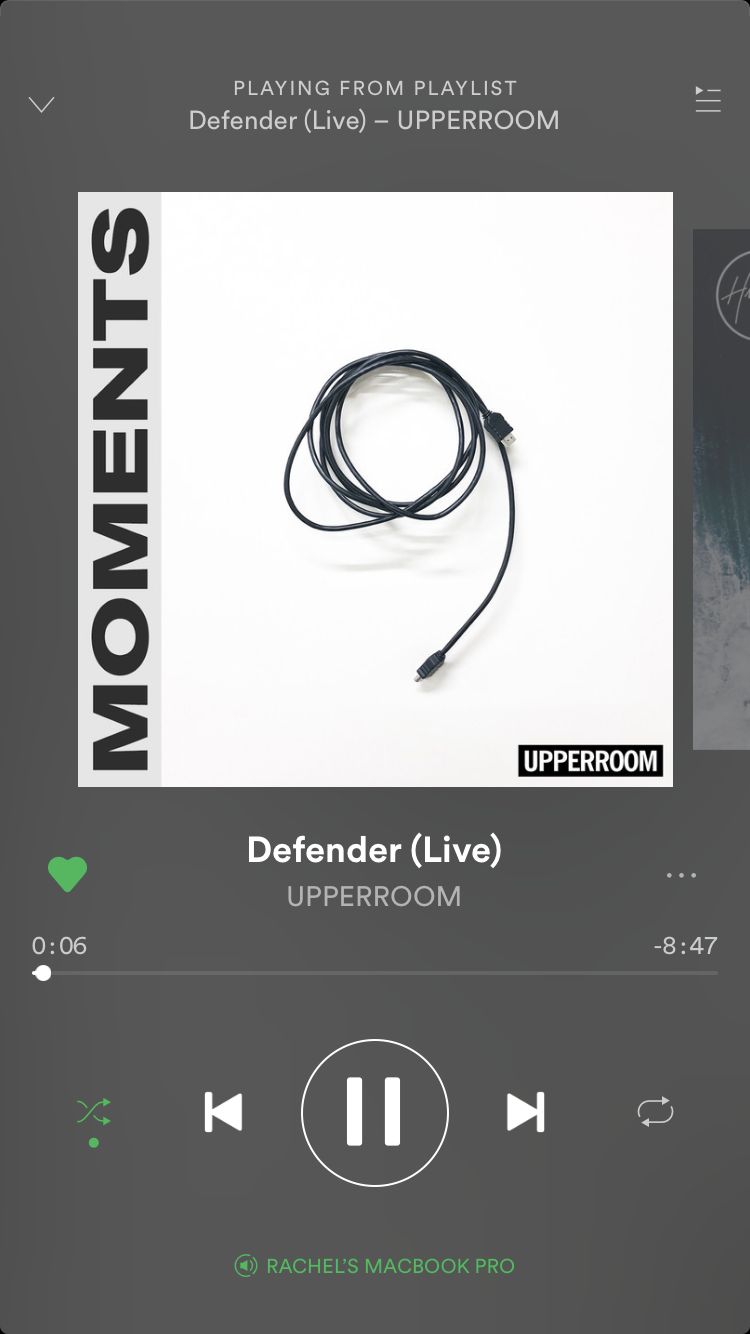Viewport: 750px width, 1334px height.
Task: Go back to the previous track
Action: pyautogui.click(x=223, y=1112)
